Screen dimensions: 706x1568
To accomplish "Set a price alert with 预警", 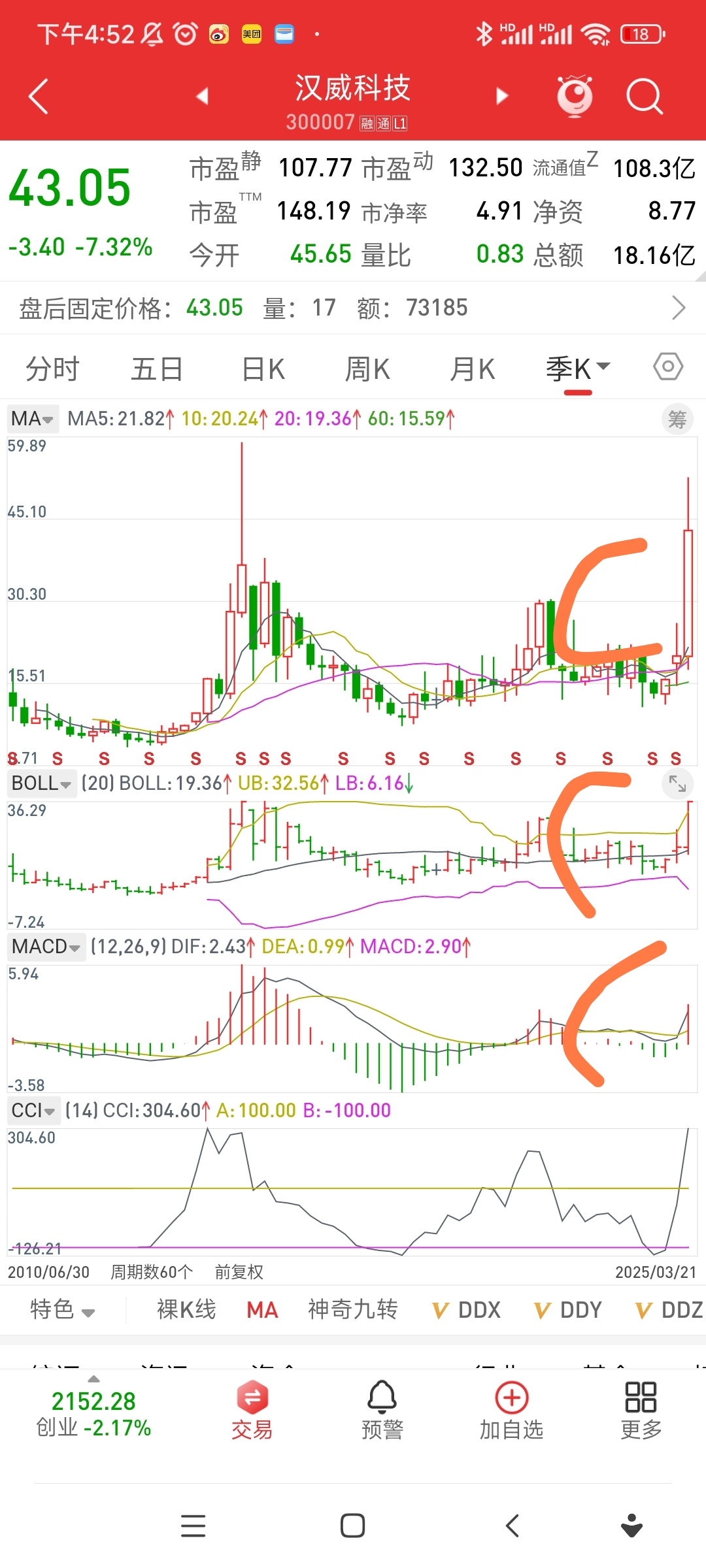I will tap(382, 1411).
